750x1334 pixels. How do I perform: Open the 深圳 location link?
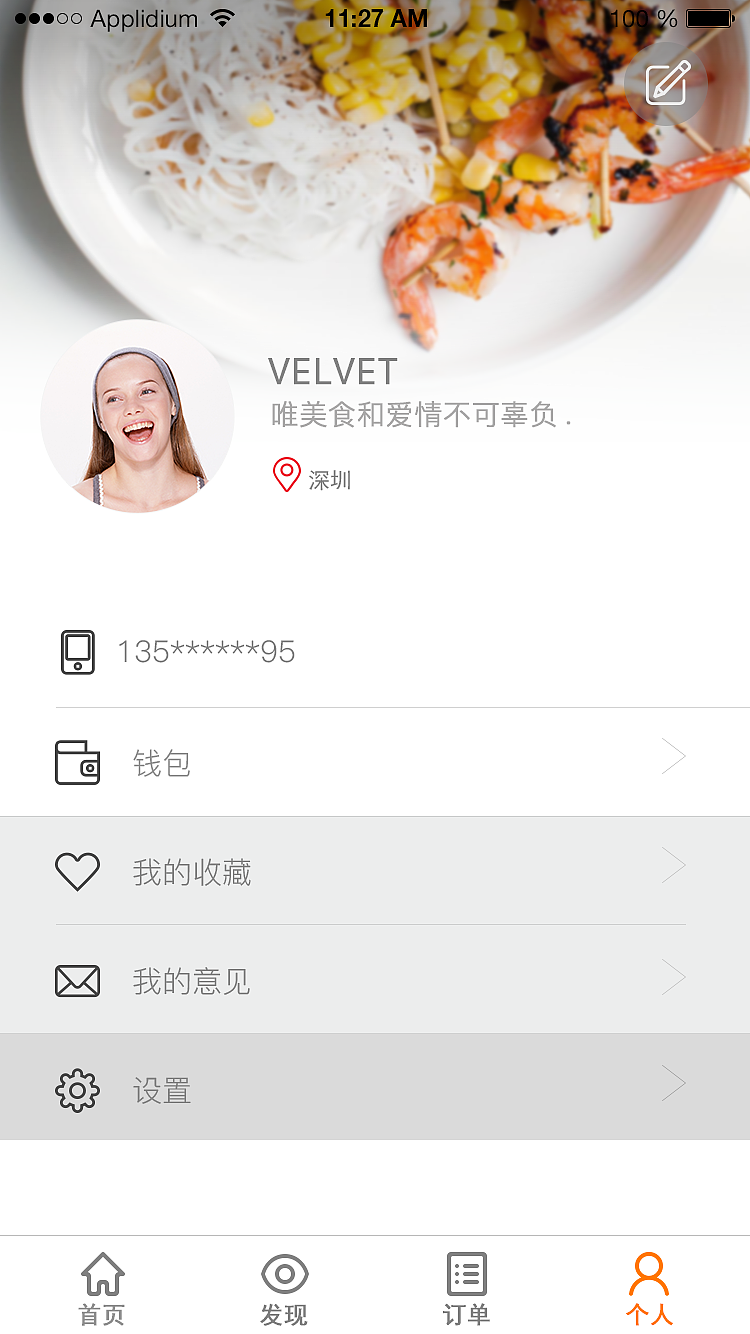point(330,478)
